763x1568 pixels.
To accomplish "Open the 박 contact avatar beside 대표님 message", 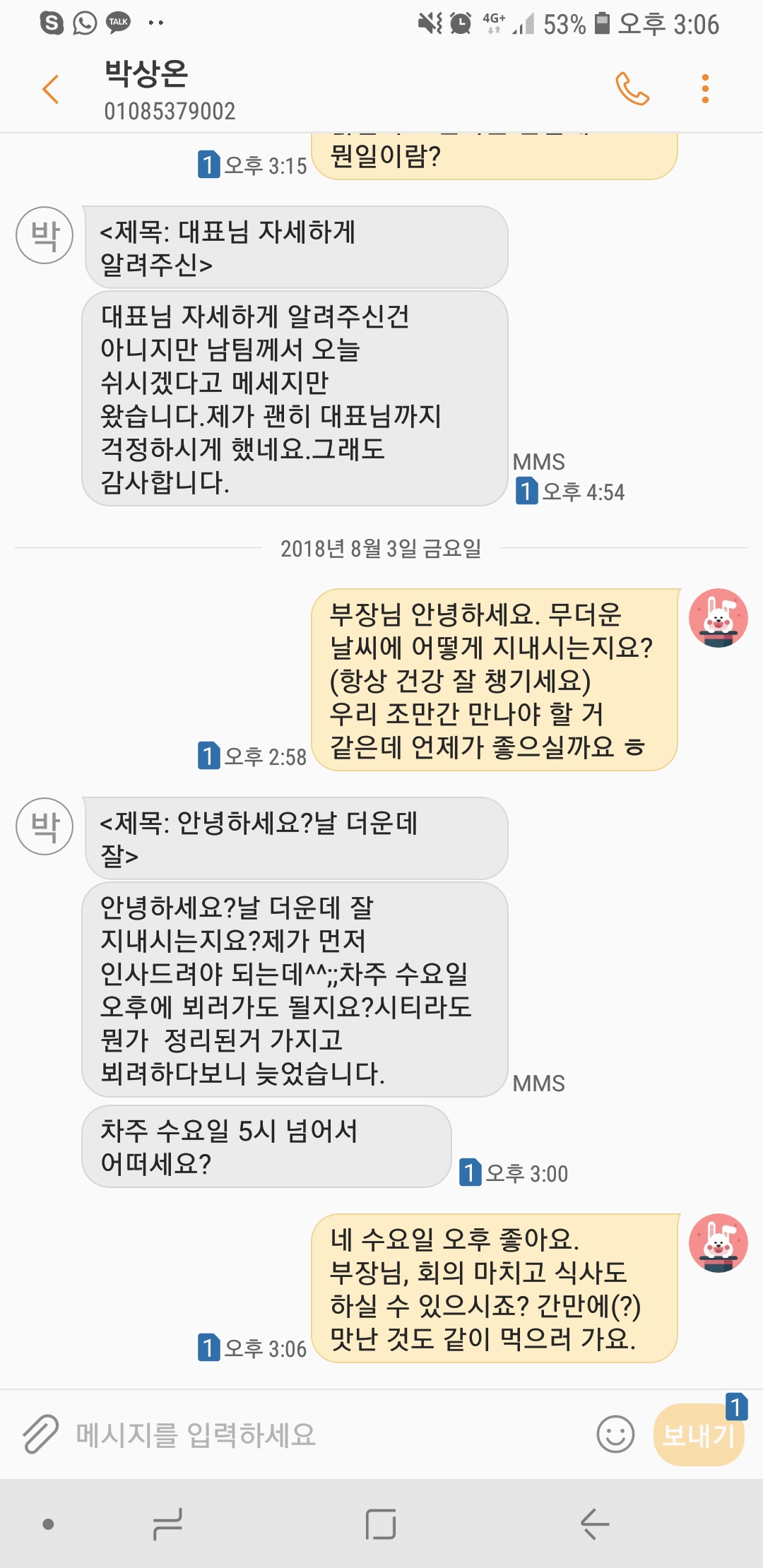I will [45, 235].
